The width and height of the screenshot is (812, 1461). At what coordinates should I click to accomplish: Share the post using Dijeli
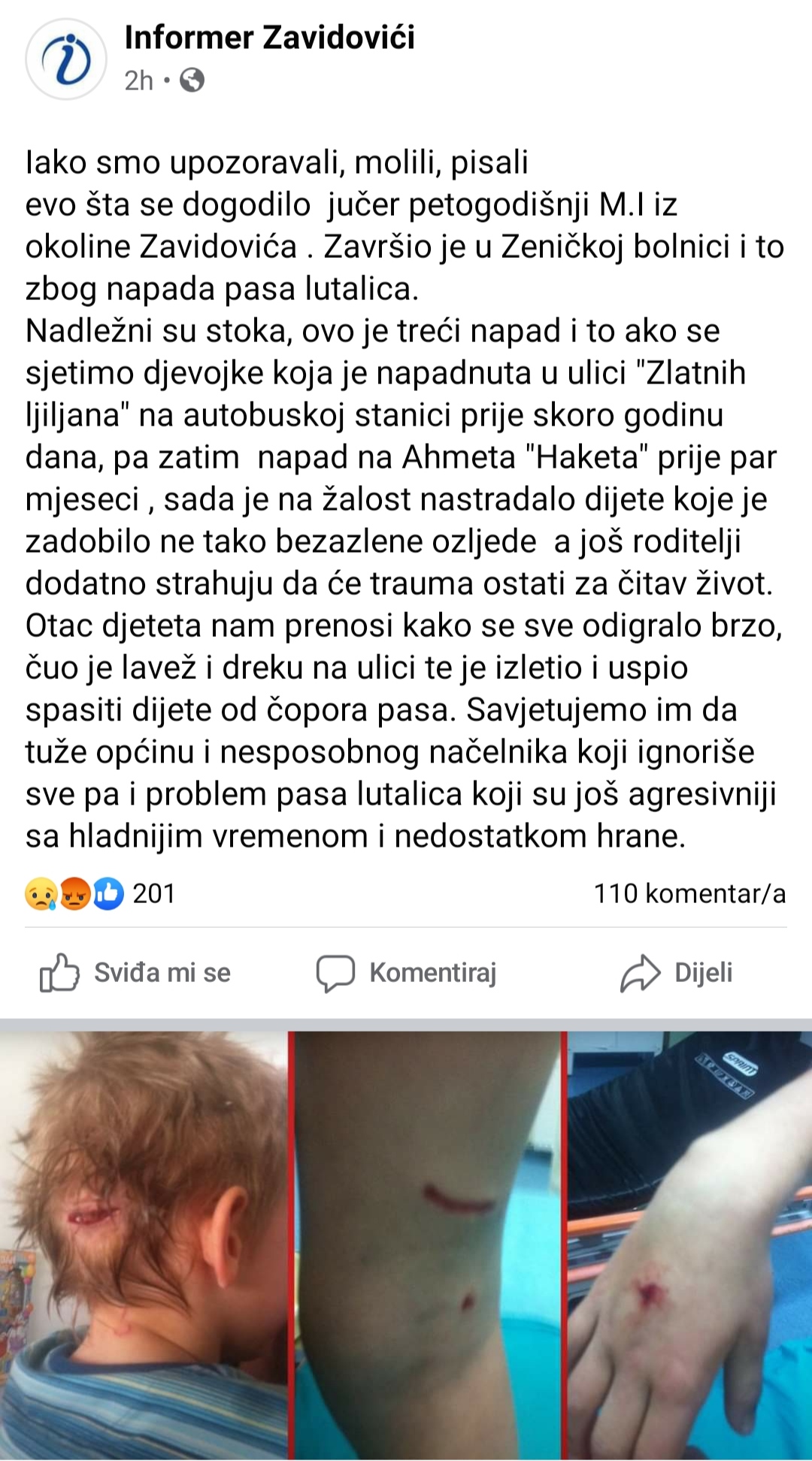click(x=676, y=972)
